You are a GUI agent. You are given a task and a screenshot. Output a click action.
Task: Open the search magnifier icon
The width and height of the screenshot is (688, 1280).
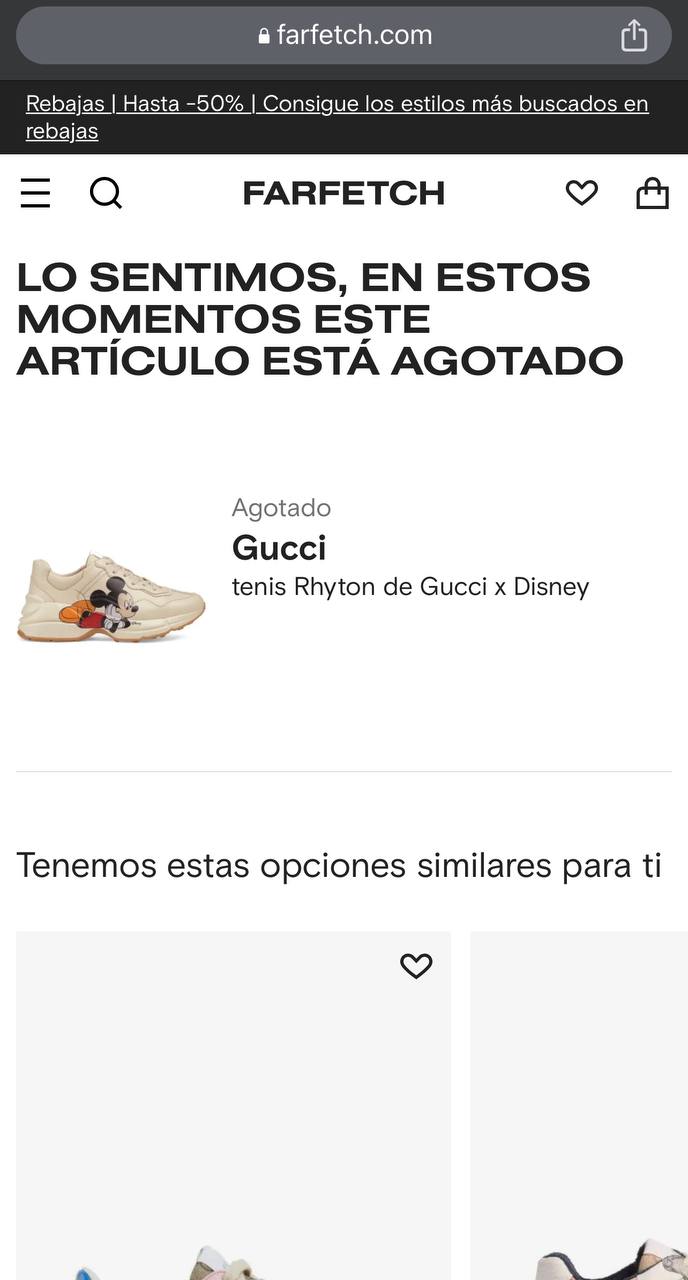coord(105,192)
